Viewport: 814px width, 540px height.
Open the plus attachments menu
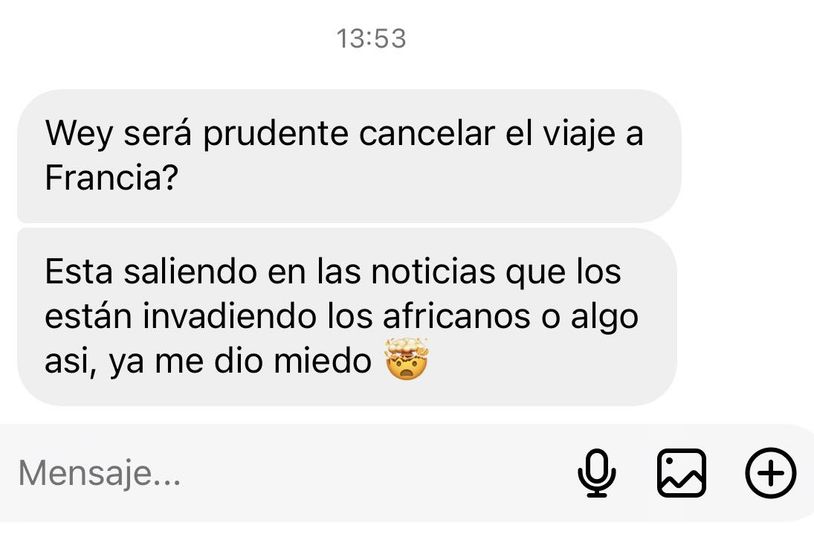coord(771,472)
